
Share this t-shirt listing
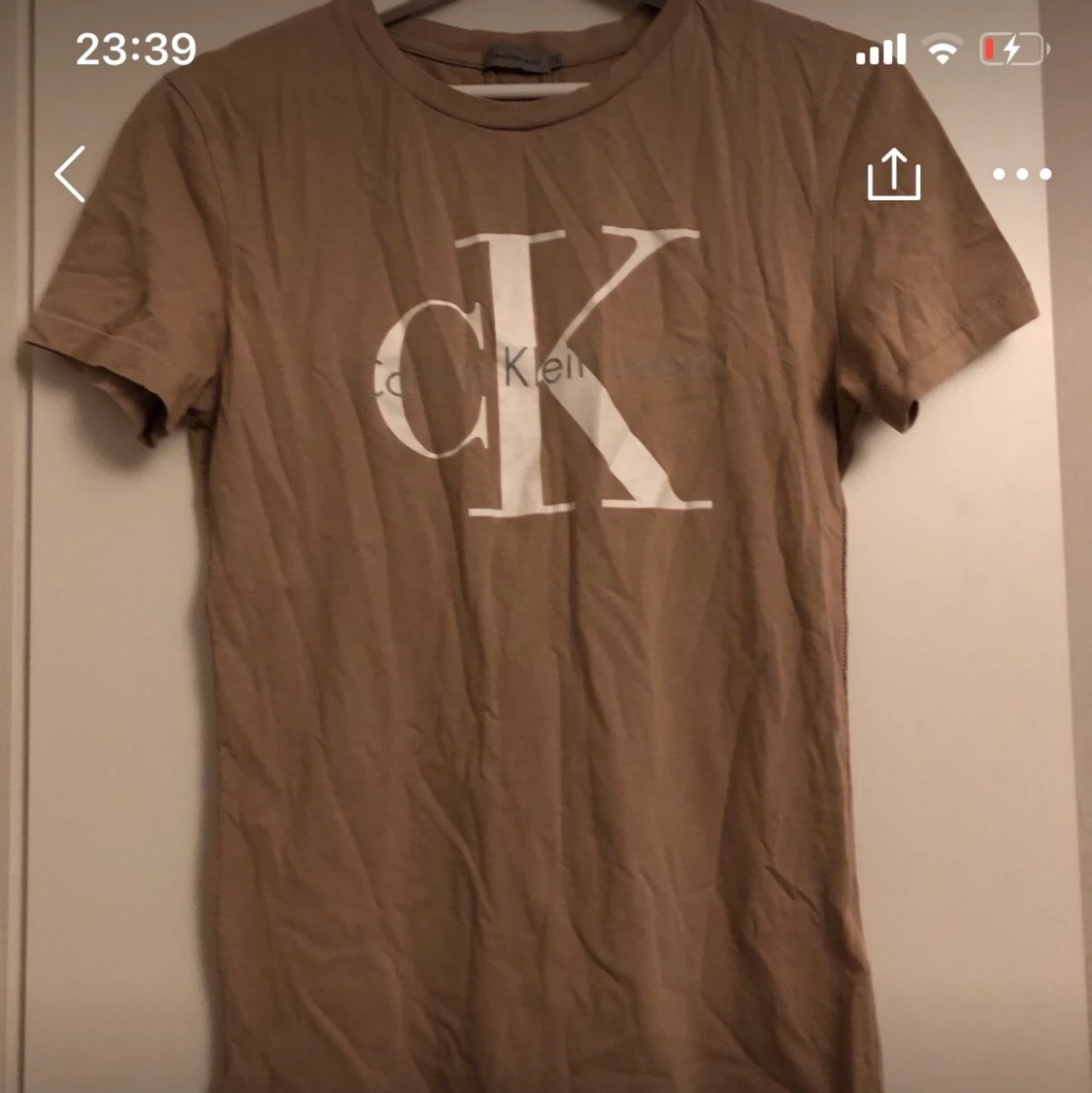(893, 175)
